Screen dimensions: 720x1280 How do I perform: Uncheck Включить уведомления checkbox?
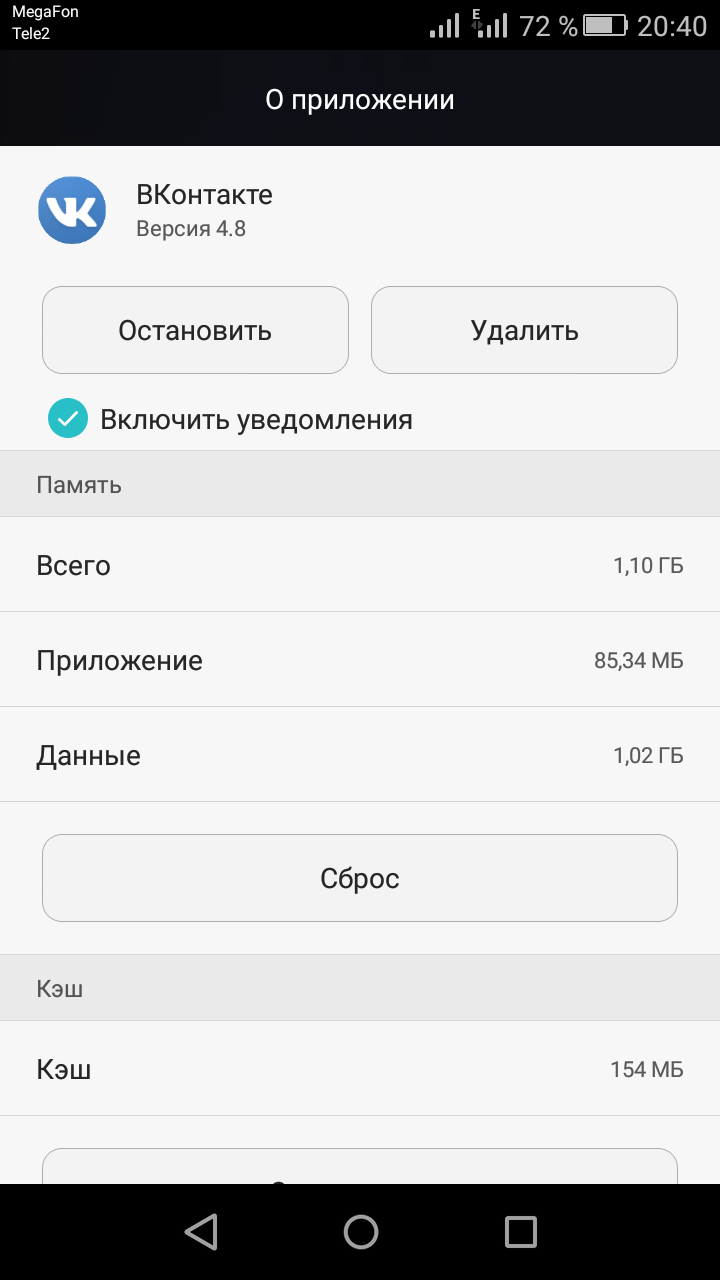[x=68, y=419]
